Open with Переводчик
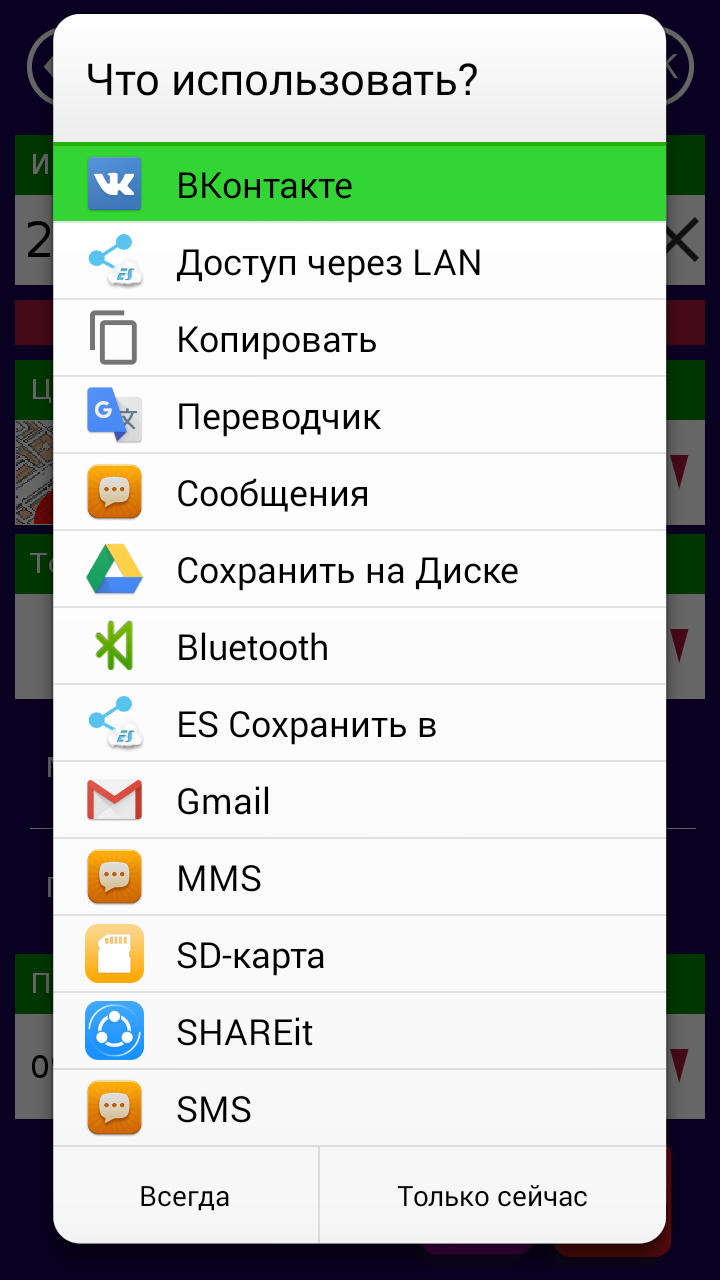Image resolution: width=720 pixels, height=1280 pixels. (359, 415)
